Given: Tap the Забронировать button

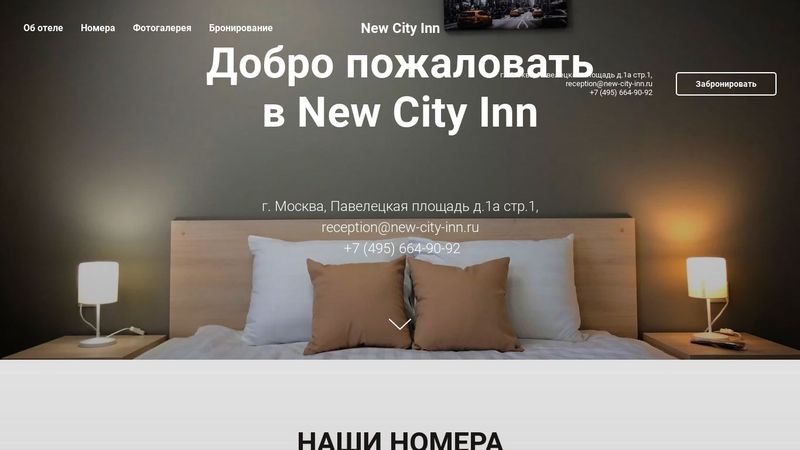Looking at the screenshot, I should 726,84.
